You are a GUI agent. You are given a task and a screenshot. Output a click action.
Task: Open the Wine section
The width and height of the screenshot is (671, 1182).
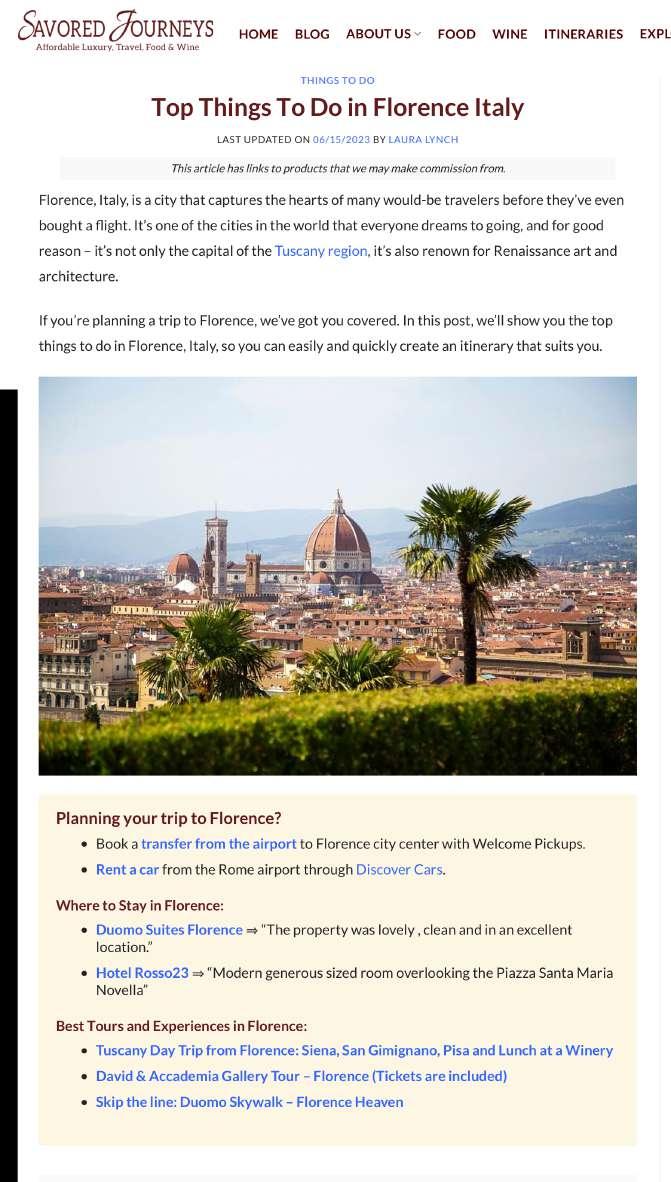pyautogui.click(x=509, y=34)
